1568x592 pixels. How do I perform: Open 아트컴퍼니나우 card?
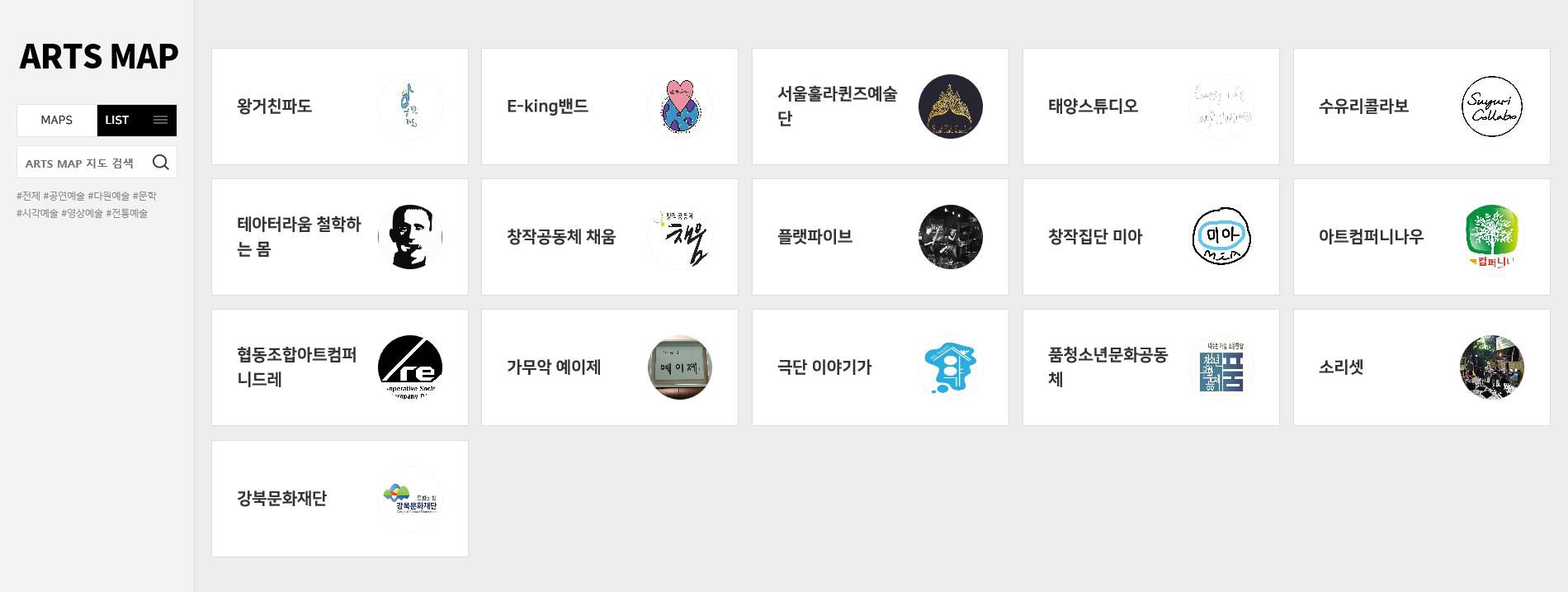point(1421,237)
